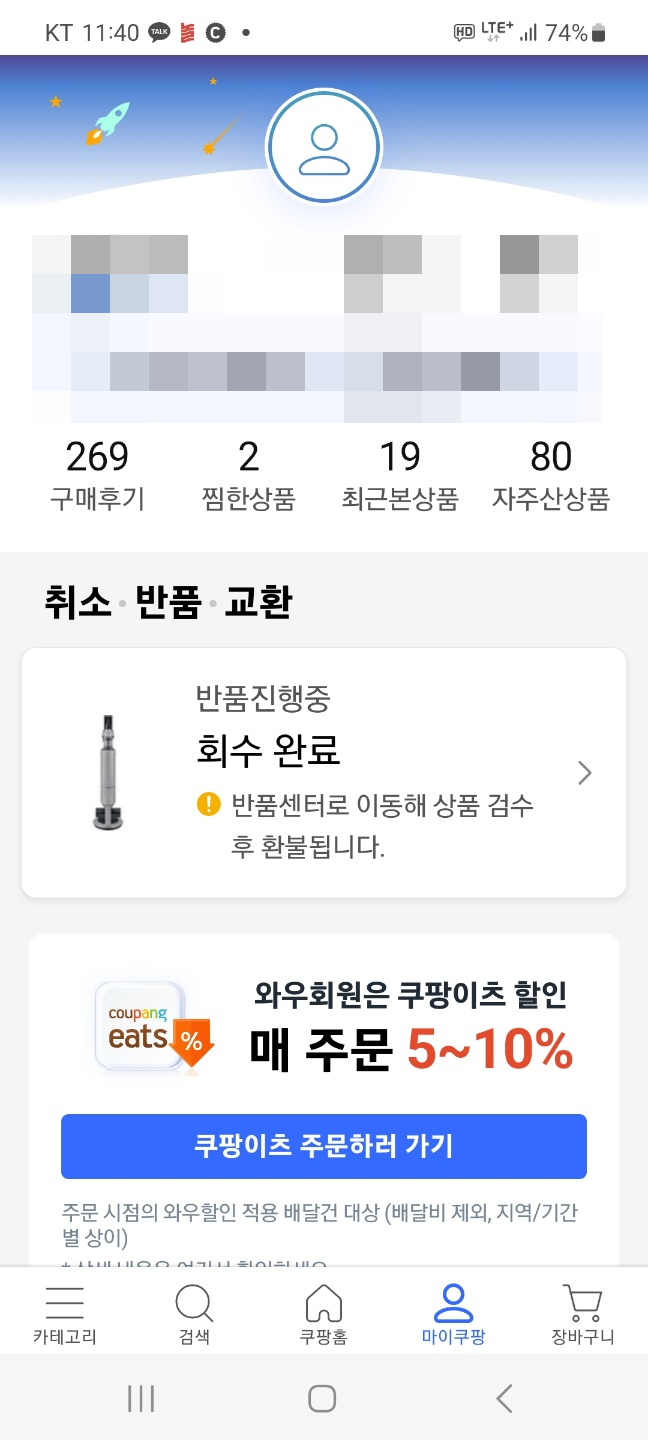Tap the system back button
This screenshot has width=648, height=1440.
(504, 1398)
